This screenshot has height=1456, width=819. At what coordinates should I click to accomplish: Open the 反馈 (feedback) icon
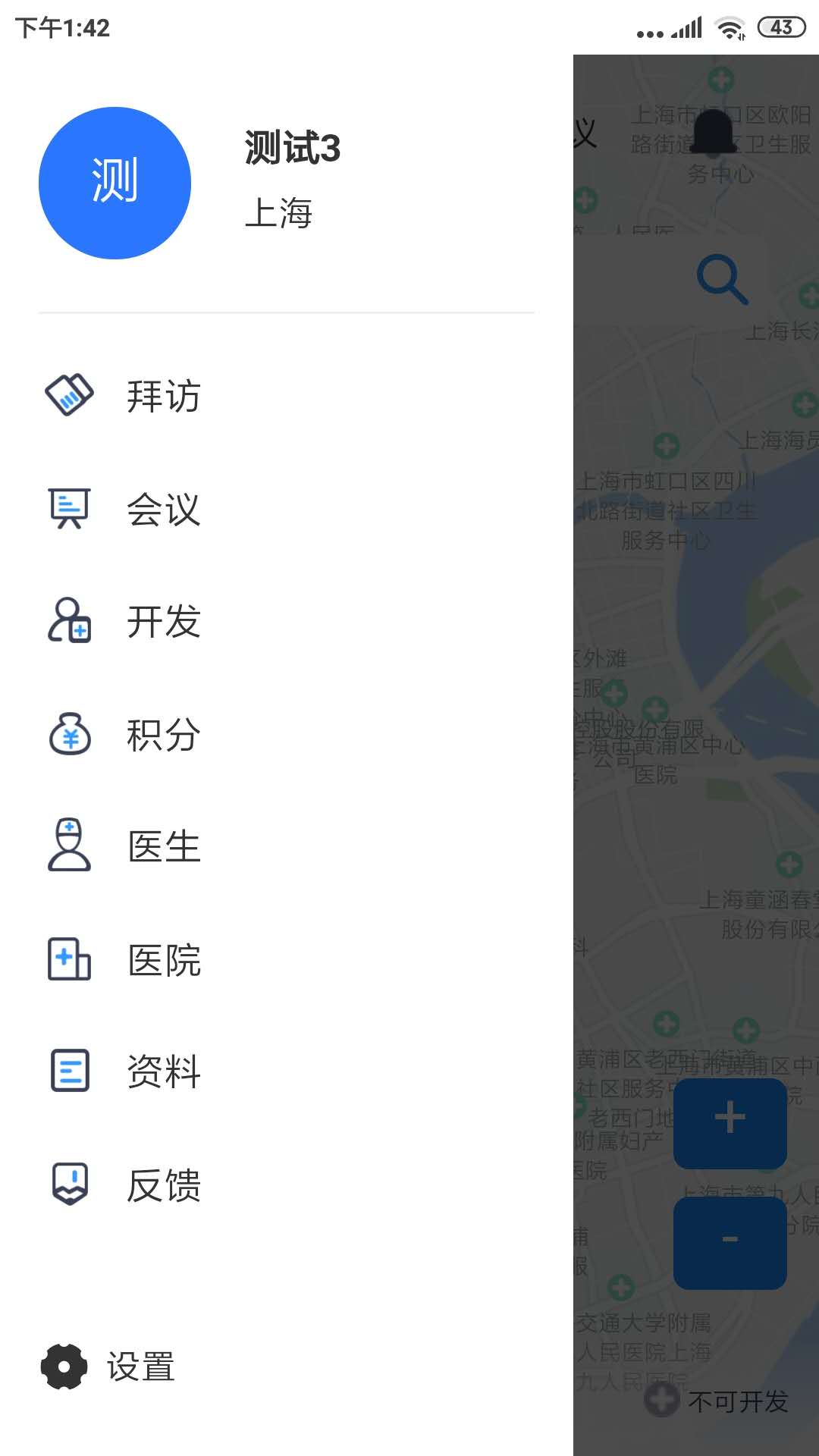69,1184
